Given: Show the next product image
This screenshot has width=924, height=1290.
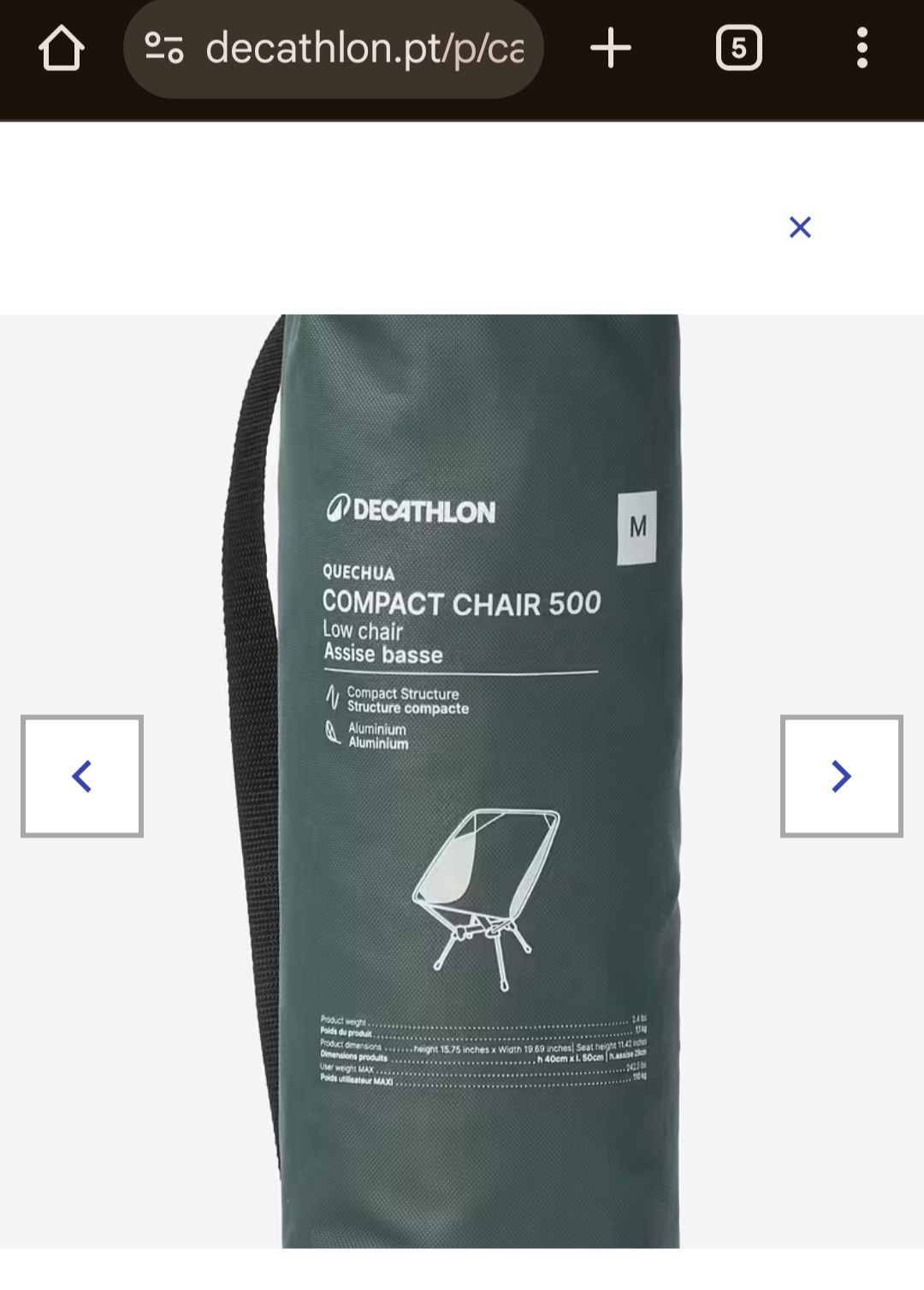Looking at the screenshot, I should (x=841, y=776).
